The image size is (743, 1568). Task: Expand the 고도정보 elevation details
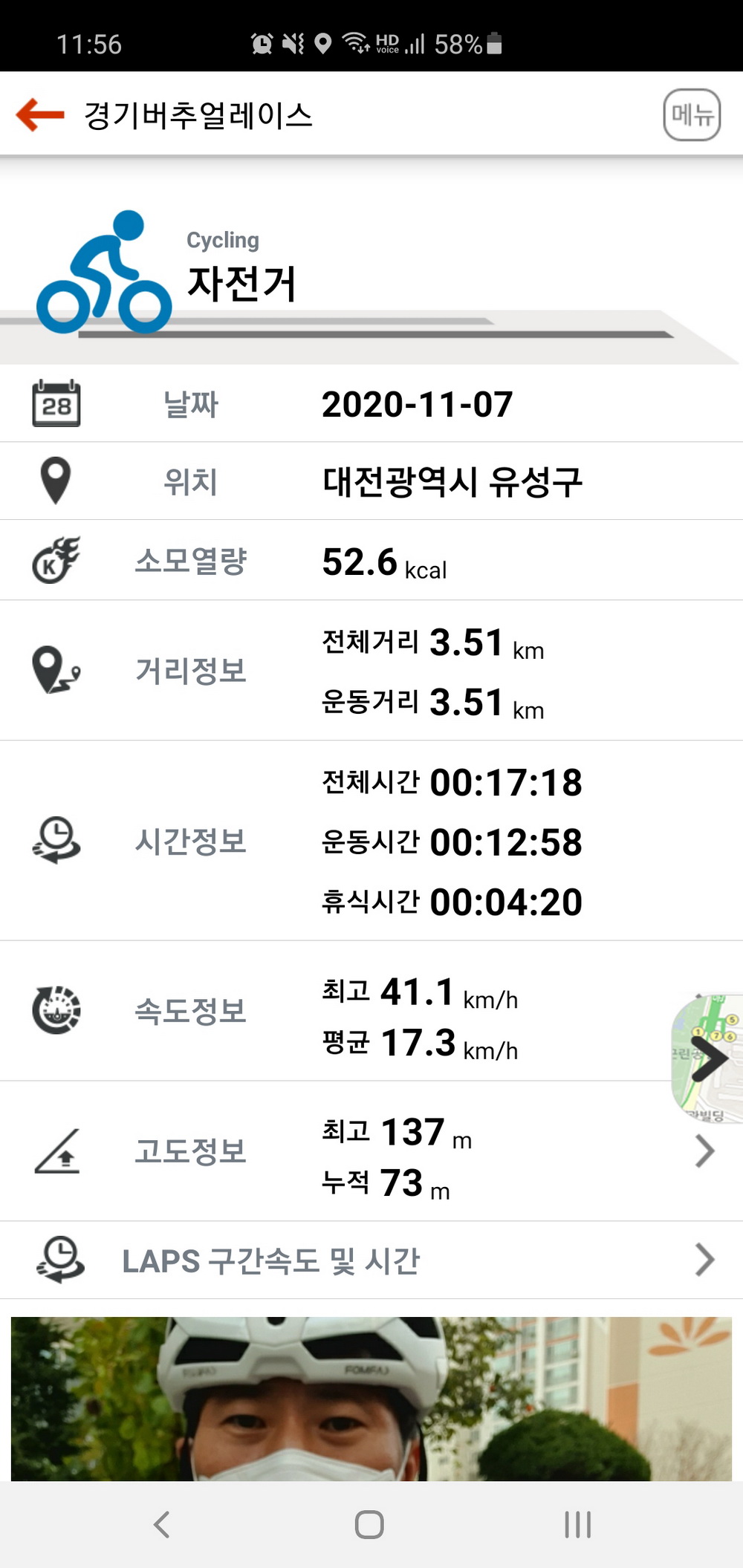point(704,1151)
